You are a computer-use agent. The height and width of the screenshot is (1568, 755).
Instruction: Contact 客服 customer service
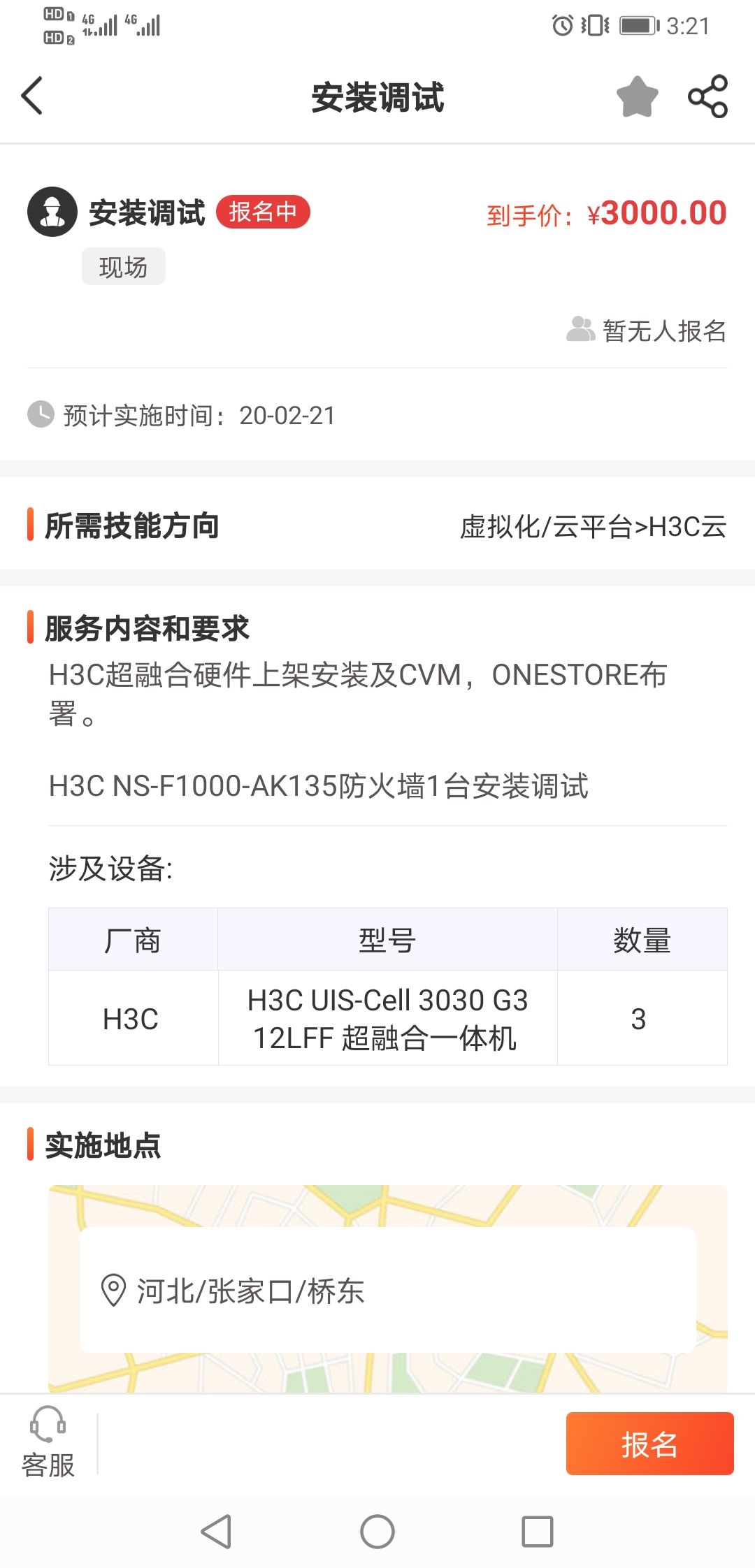pyautogui.click(x=48, y=1443)
